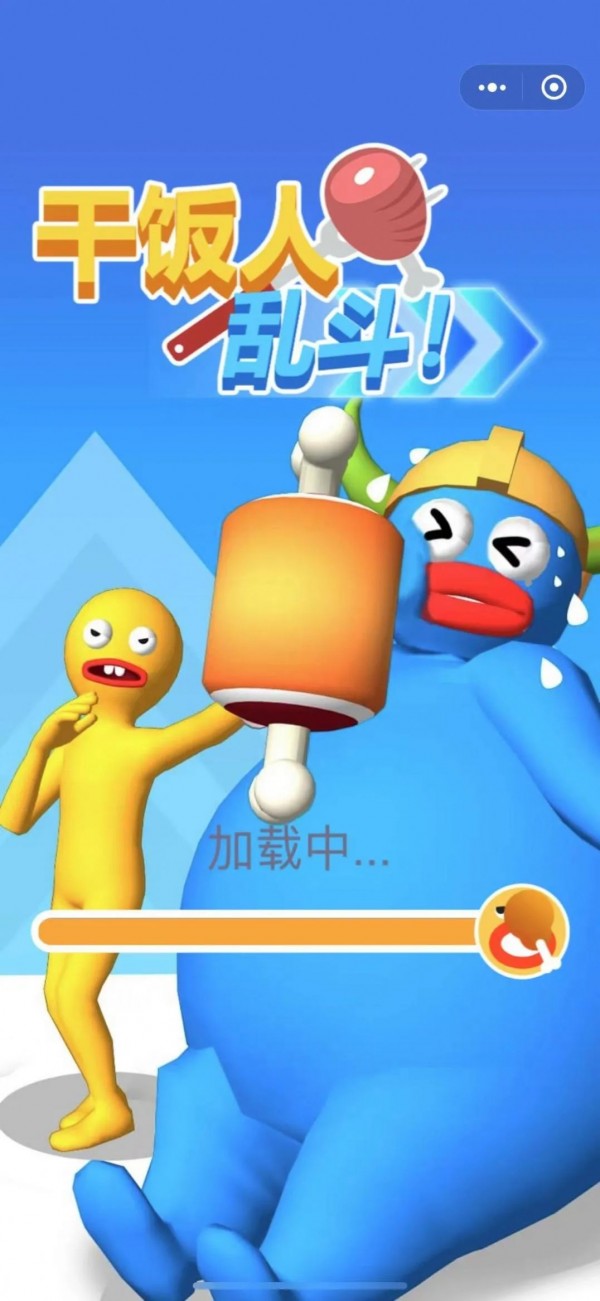The width and height of the screenshot is (600, 1301).
Task: Open the mini program more options menu
Action: click(x=492, y=88)
